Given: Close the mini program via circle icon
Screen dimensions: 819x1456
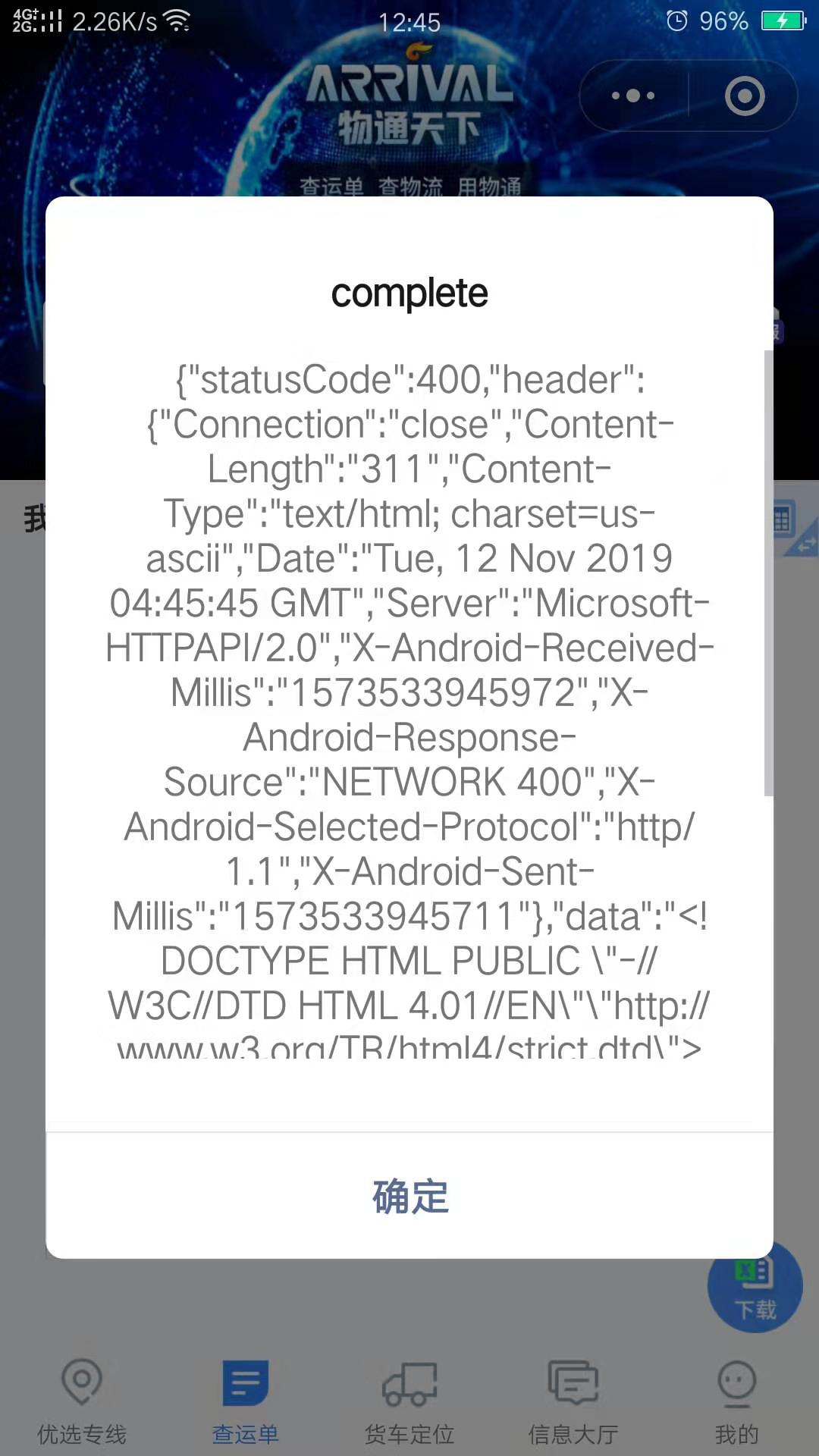Looking at the screenshot, I should click(x=744, y=96).
